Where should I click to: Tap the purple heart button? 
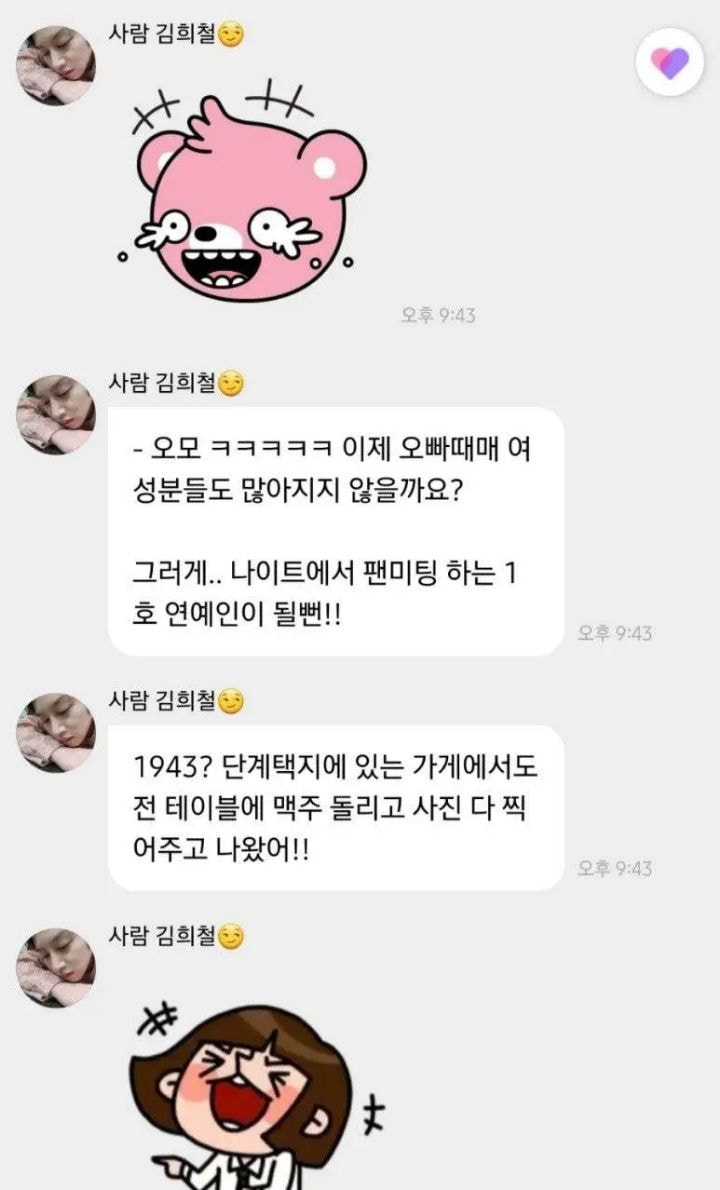(x=669, y=63)
